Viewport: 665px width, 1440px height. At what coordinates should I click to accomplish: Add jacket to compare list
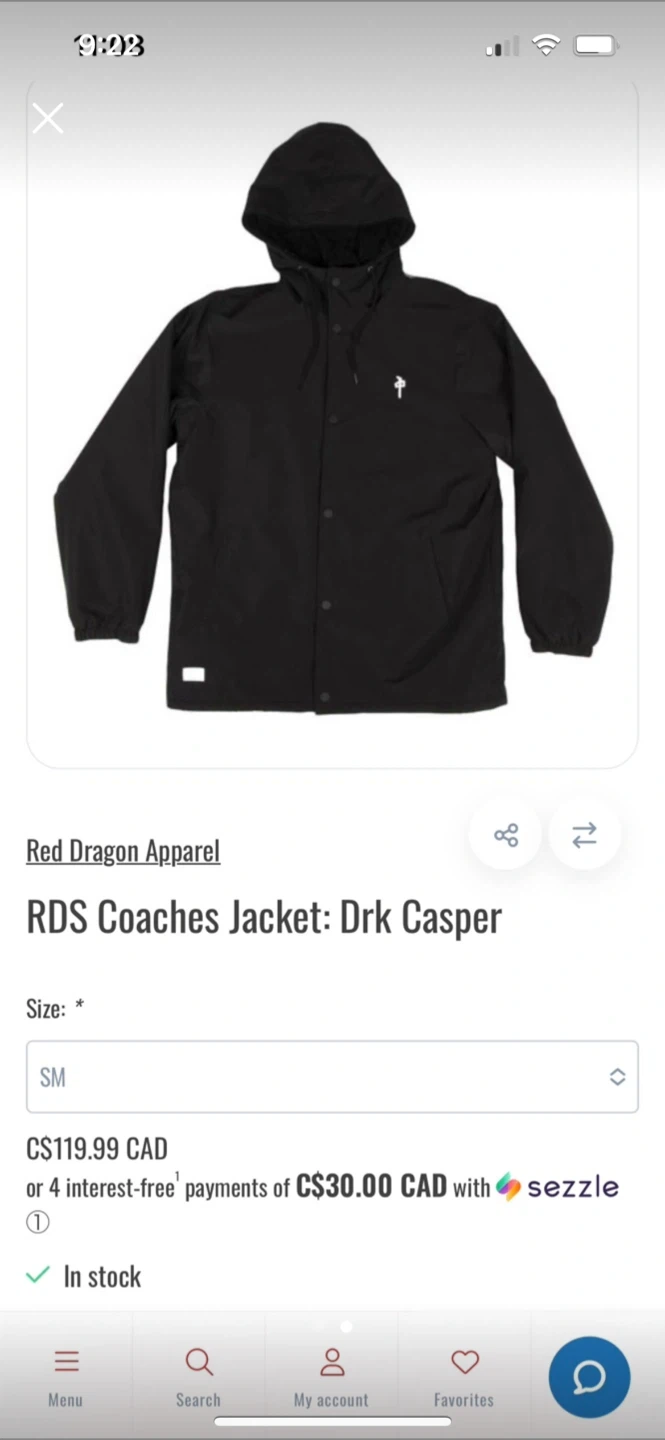pyautogui.click(x=584, y=835)
